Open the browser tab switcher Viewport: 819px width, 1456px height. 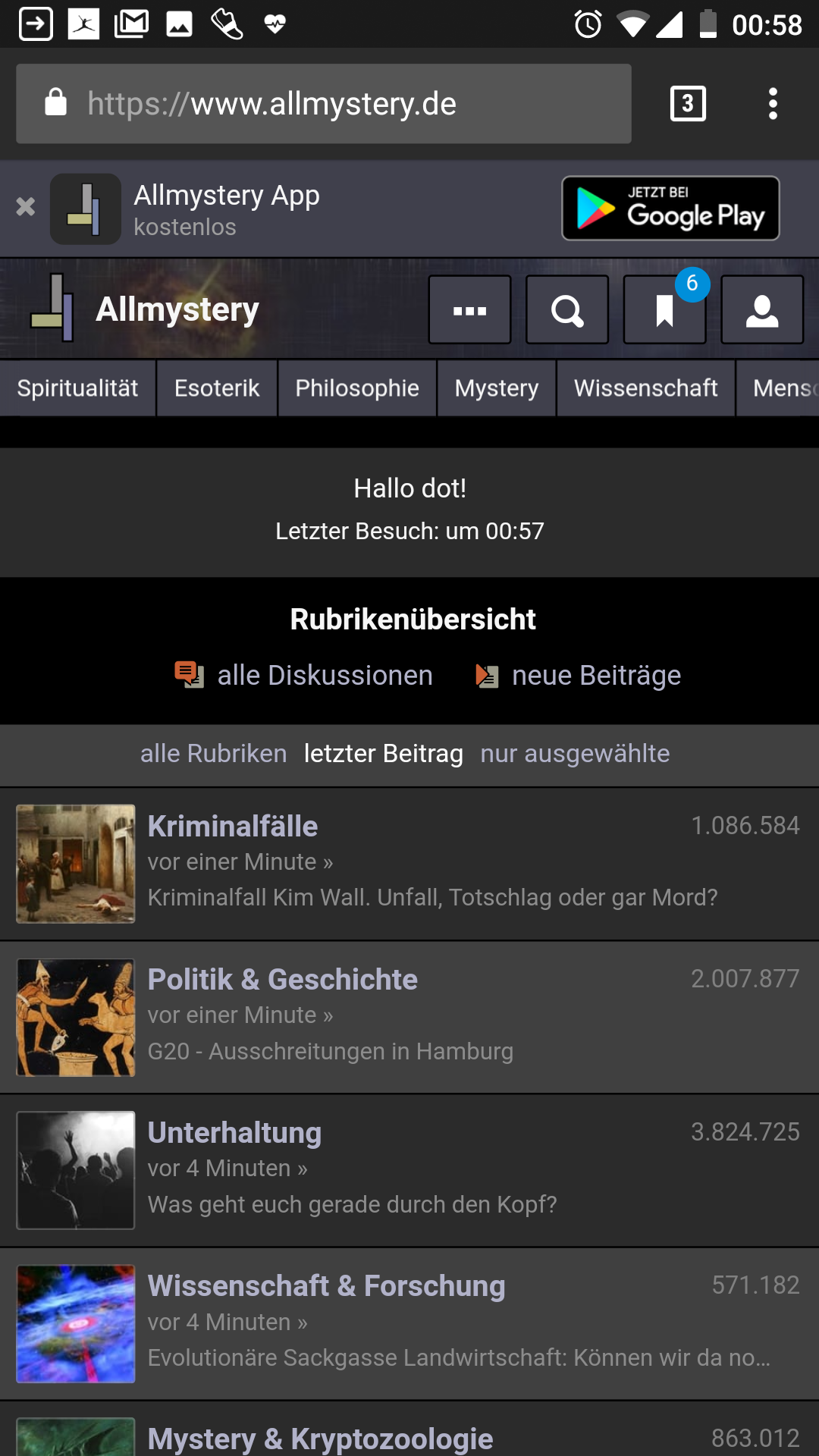click(x=688, y=104)
